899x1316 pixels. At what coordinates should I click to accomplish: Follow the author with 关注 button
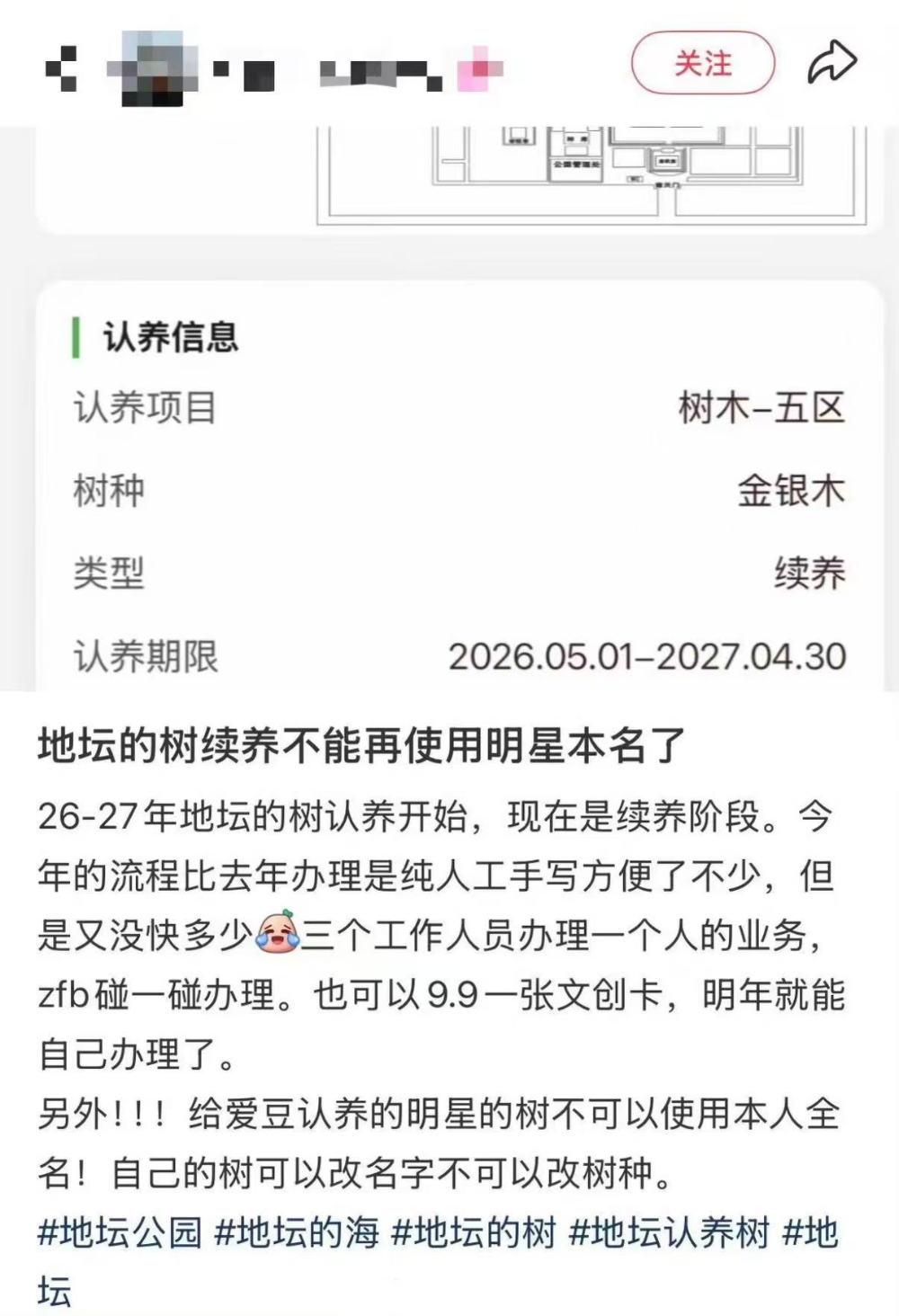click(702, 64)
